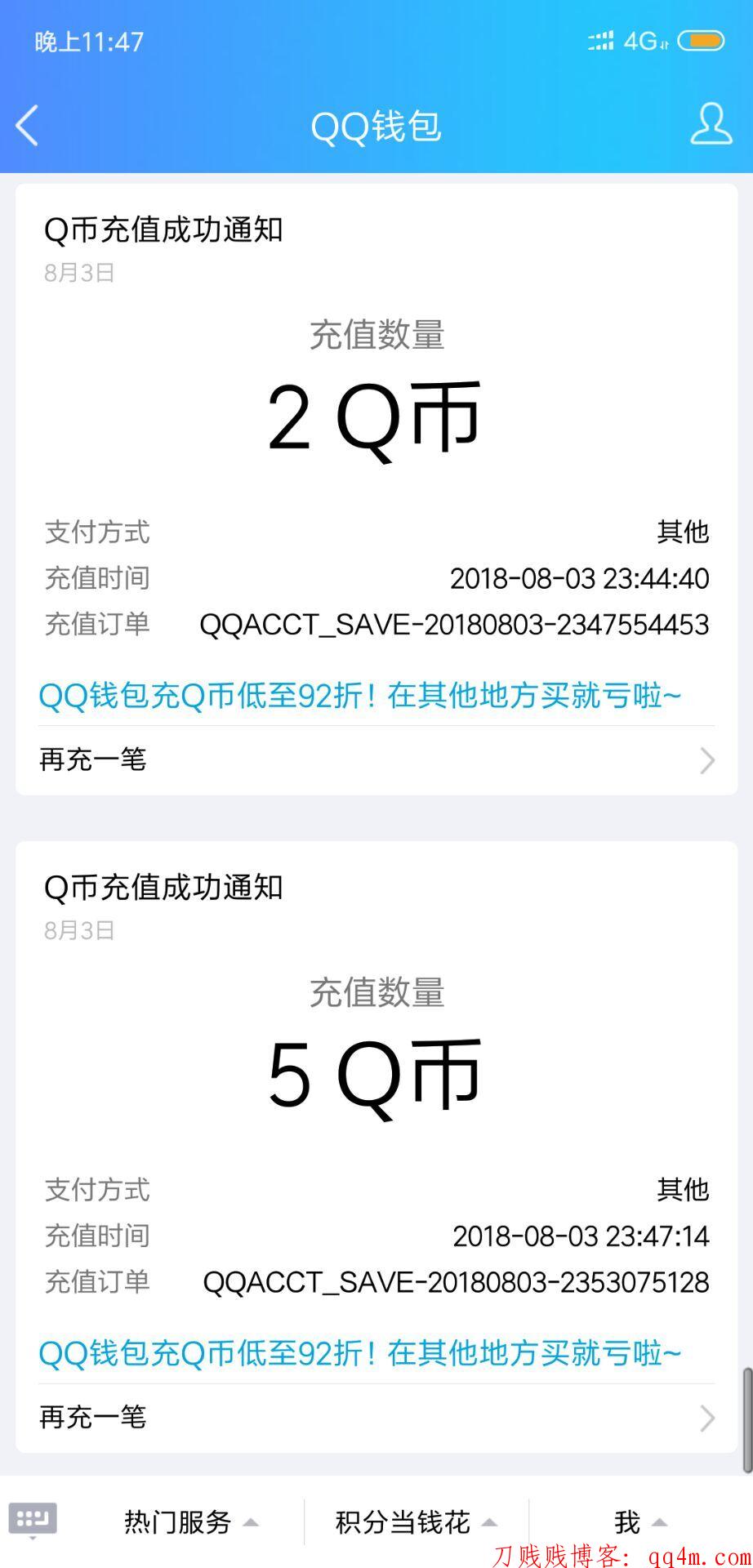This screenshot has width=753, height=1568.
Task: Open the promo link in the 2 Q币 card
Action: point(359,696)
